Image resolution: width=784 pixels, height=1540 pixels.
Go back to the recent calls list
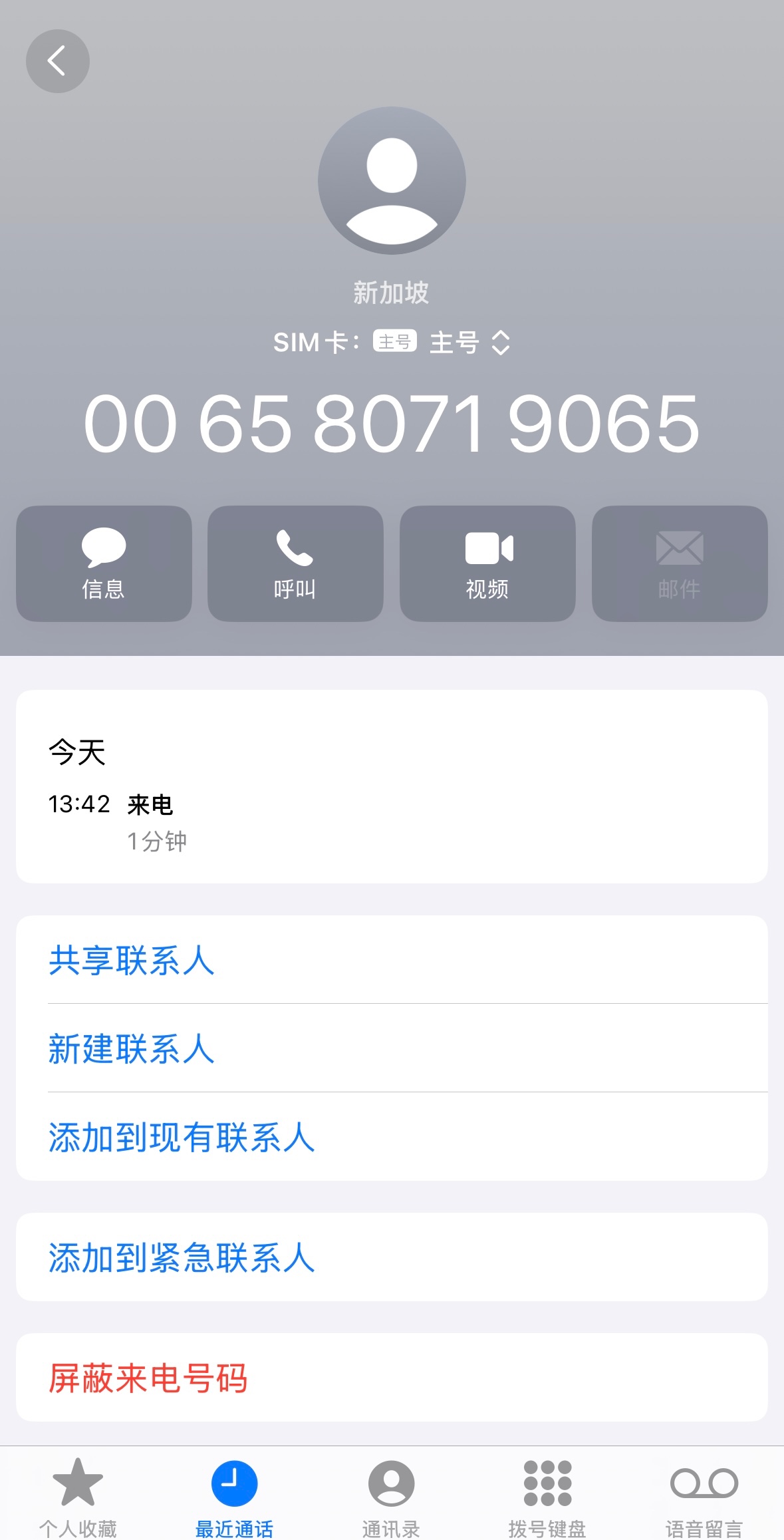click(58, 61)
